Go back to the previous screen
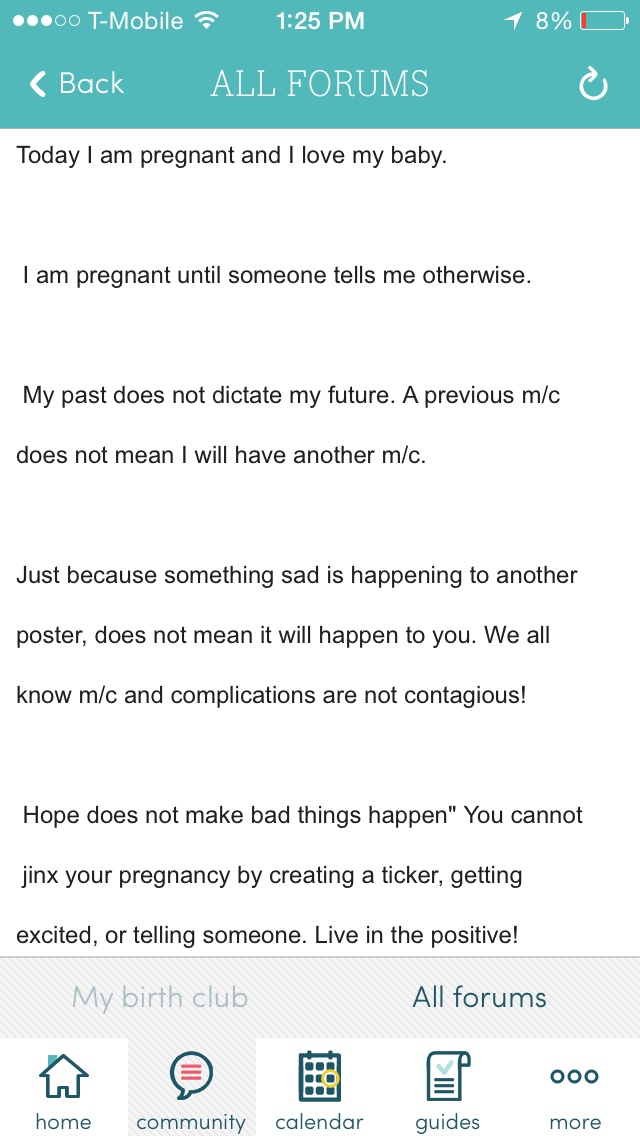This screenshot has height=1136, width=640. (x=76, y=84)
